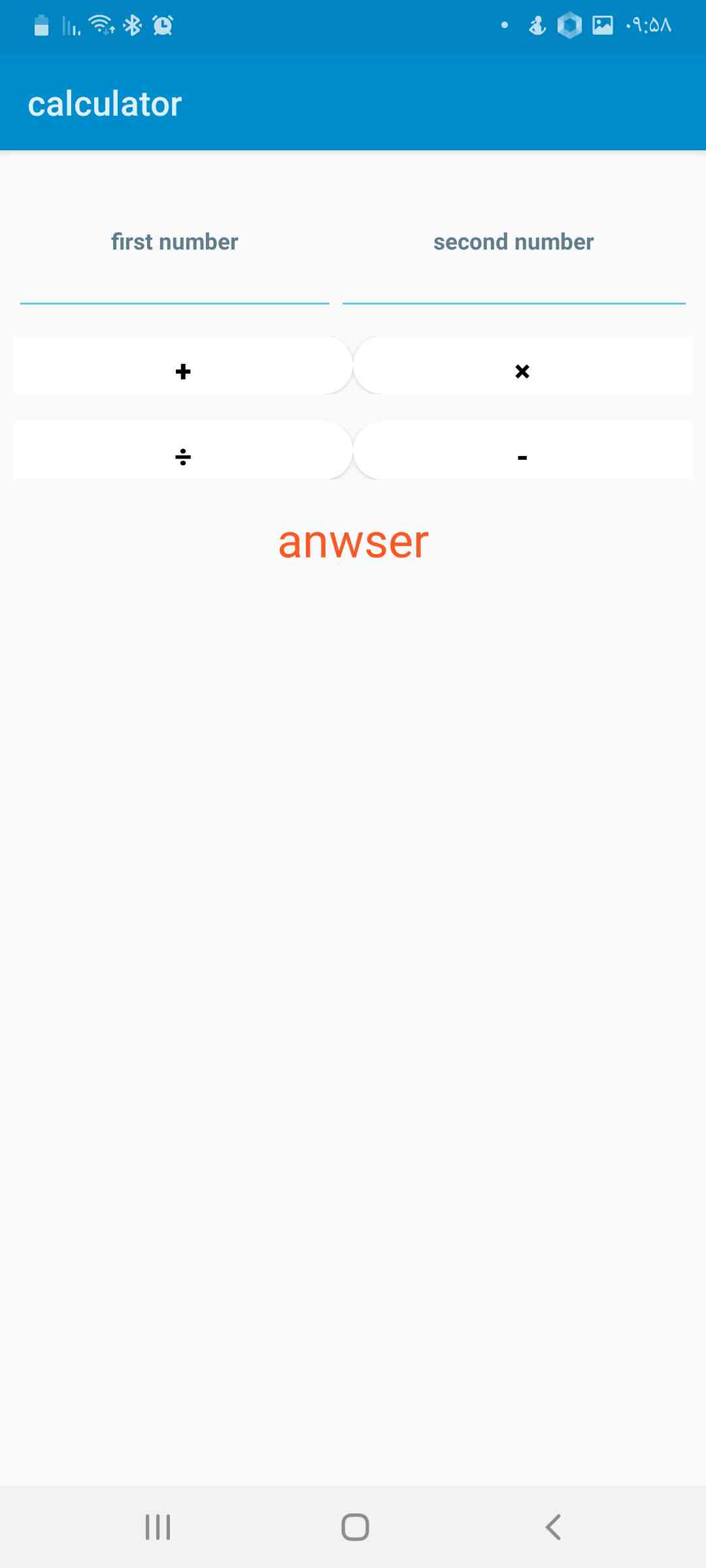Tap the 'calculator' title in the header
706x1568 pixels.
click(x=105, y=102)
